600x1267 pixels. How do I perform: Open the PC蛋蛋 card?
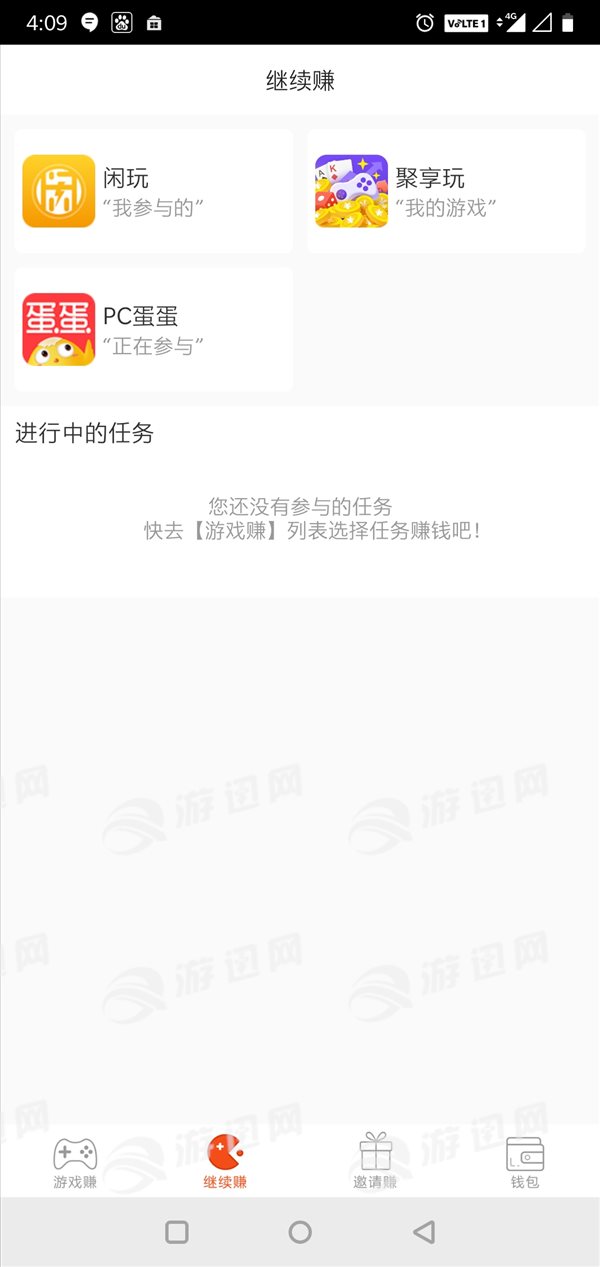153,329
